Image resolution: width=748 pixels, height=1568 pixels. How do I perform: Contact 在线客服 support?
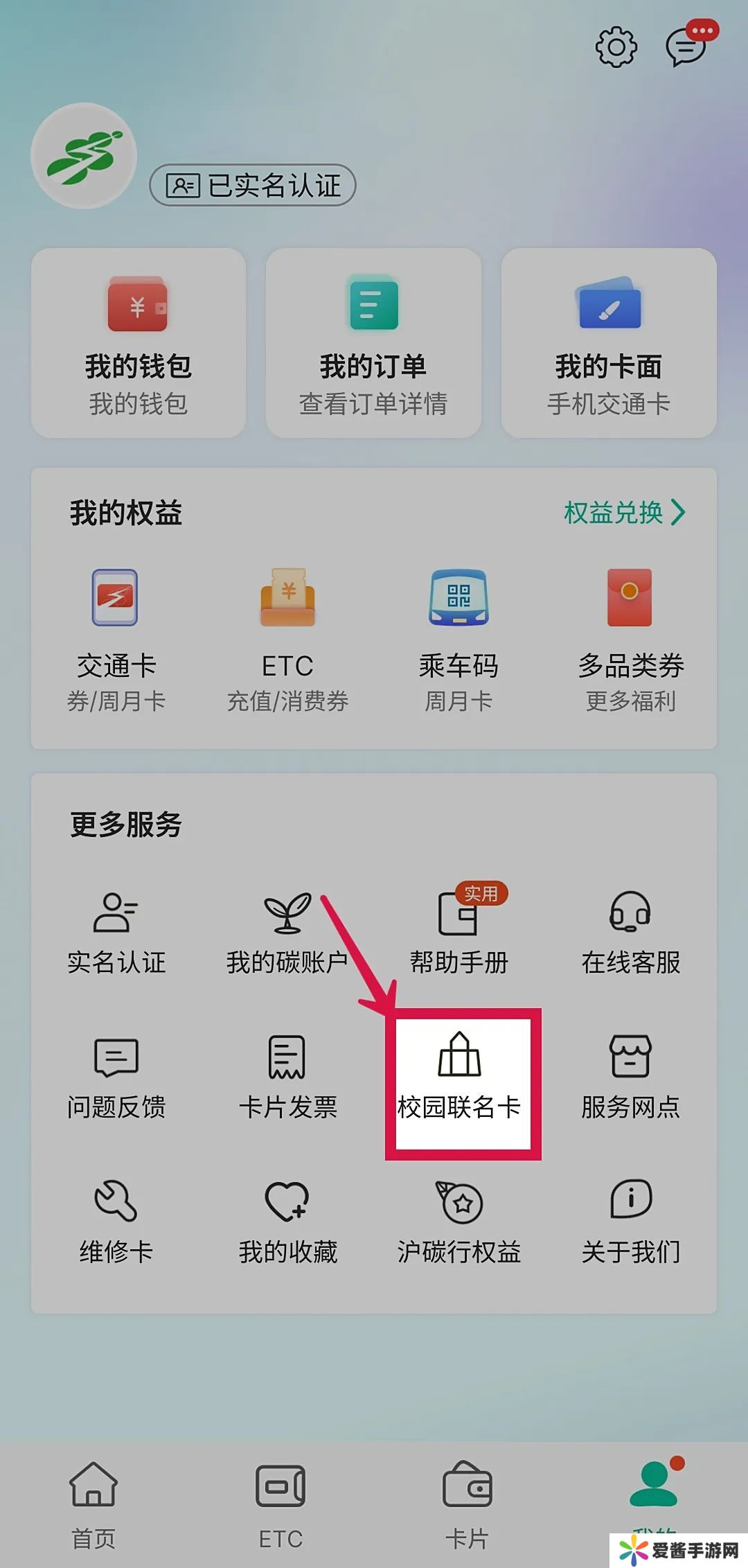pyautogui.click(x=630, y=932)
